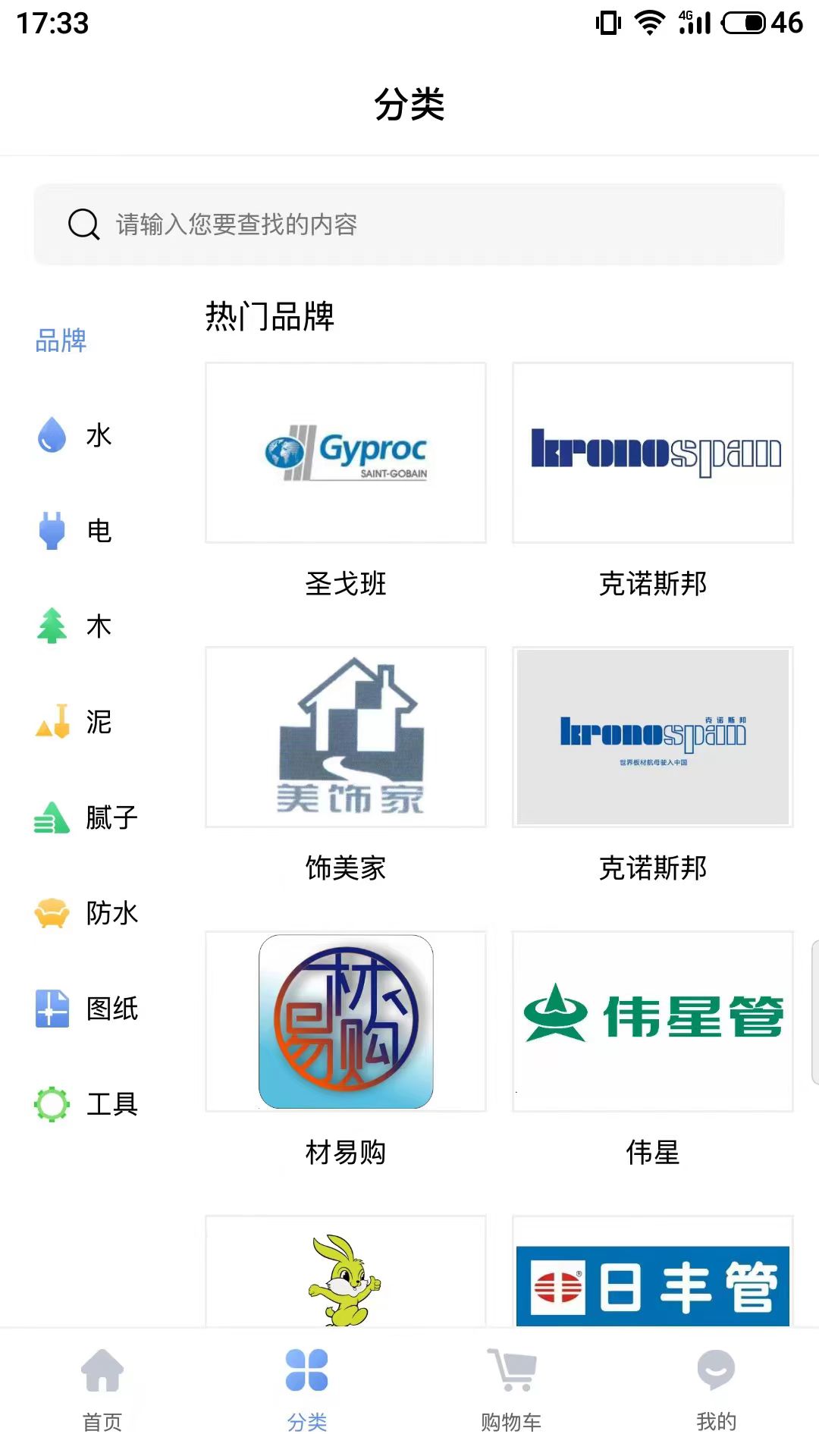The width and height of the screenshot is (819, 1456).
Task: Open the 圣戈班 Gyproc brand
Action: point(346,453)
